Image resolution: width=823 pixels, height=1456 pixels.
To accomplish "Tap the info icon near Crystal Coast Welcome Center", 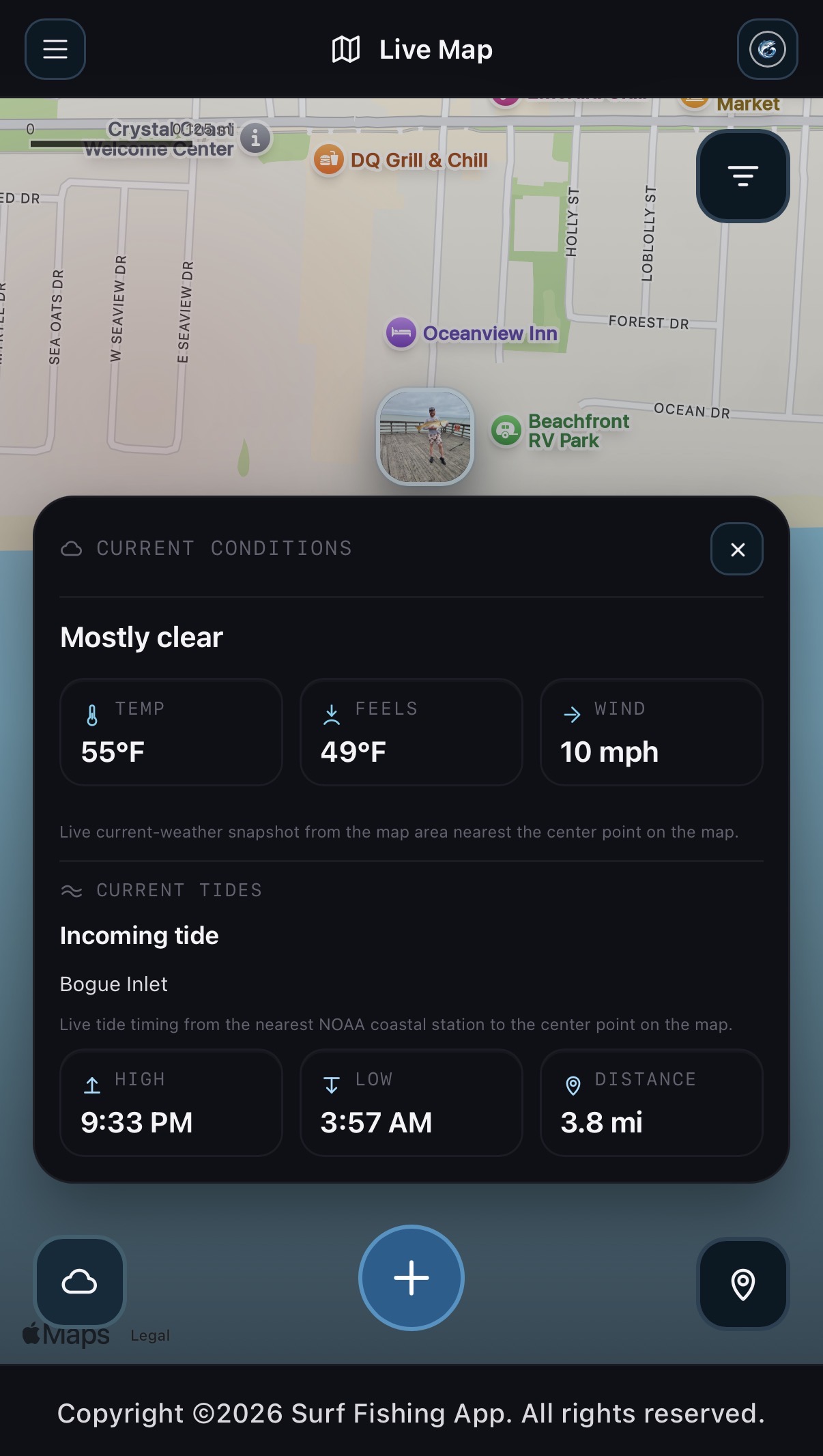I will click(255, 139).
